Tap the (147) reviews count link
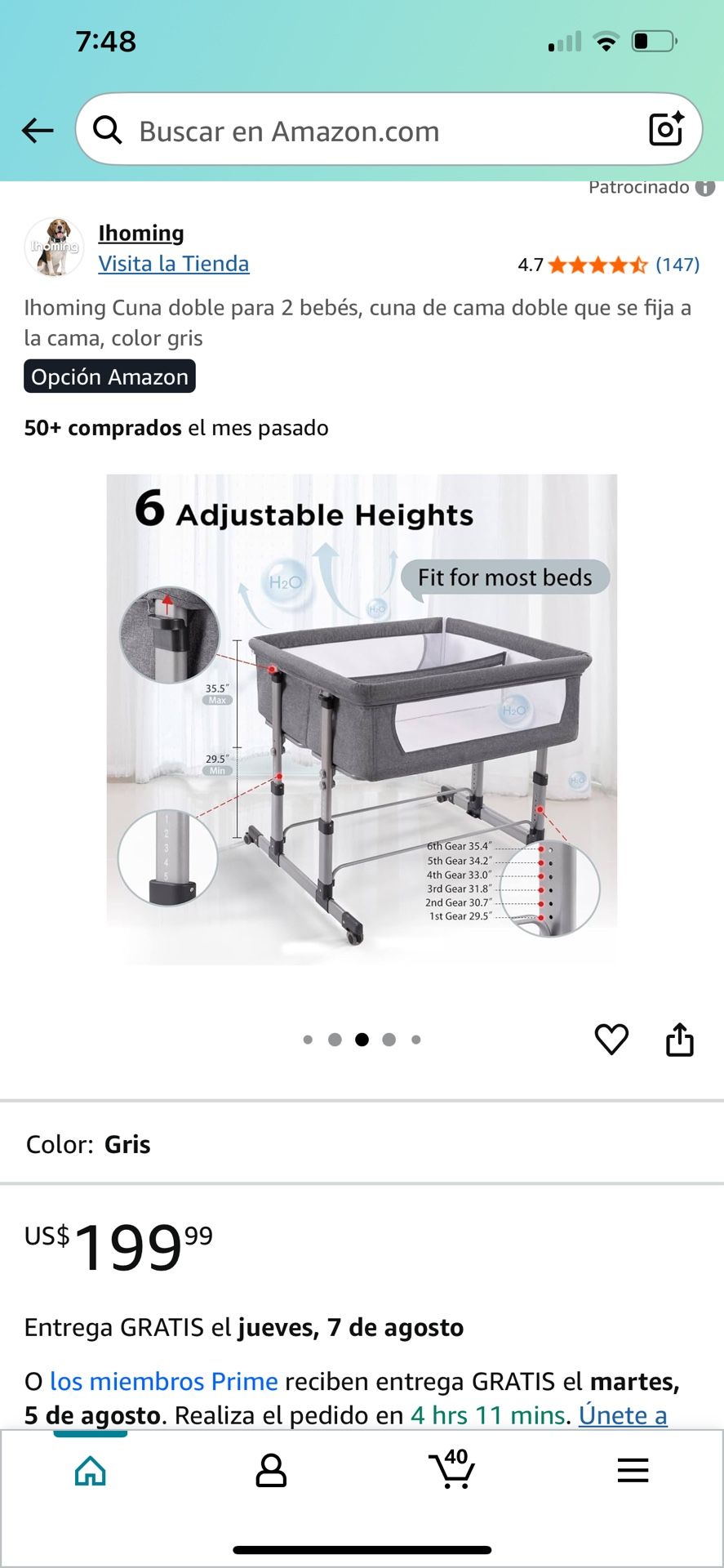 tap(677, 264)
